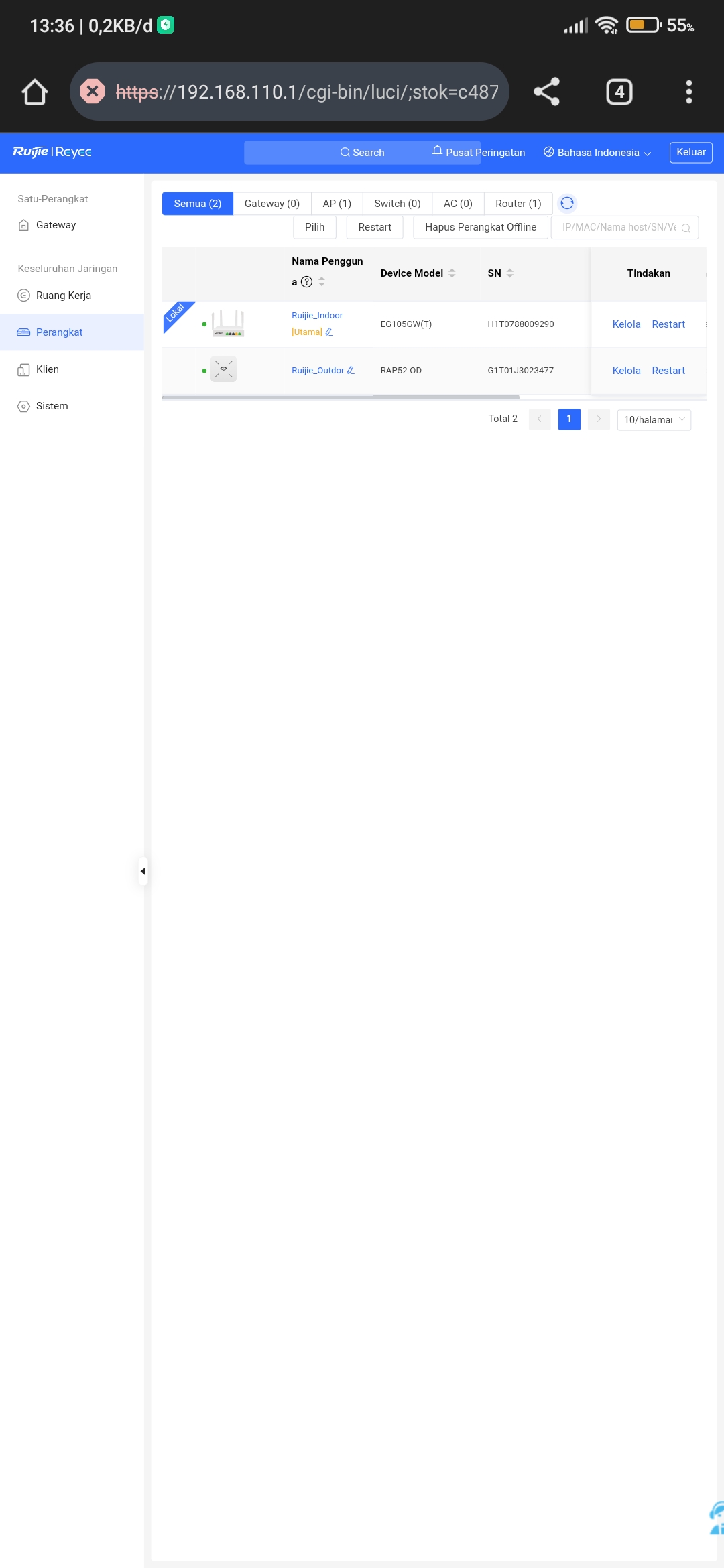Log out with the Keluar button

[x=690, y=152]
